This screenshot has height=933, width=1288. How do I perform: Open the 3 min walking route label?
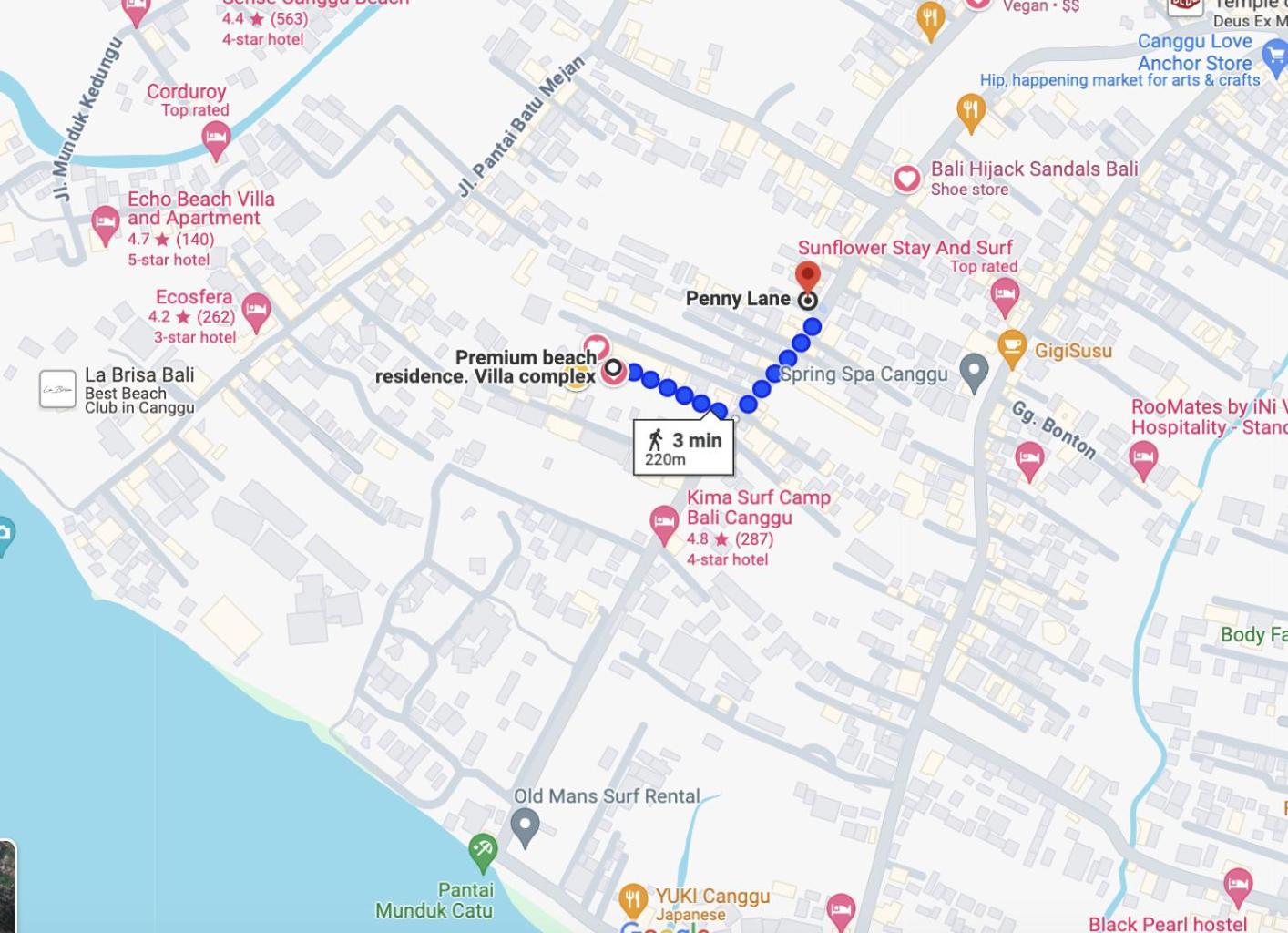click(x=683, y=447)
